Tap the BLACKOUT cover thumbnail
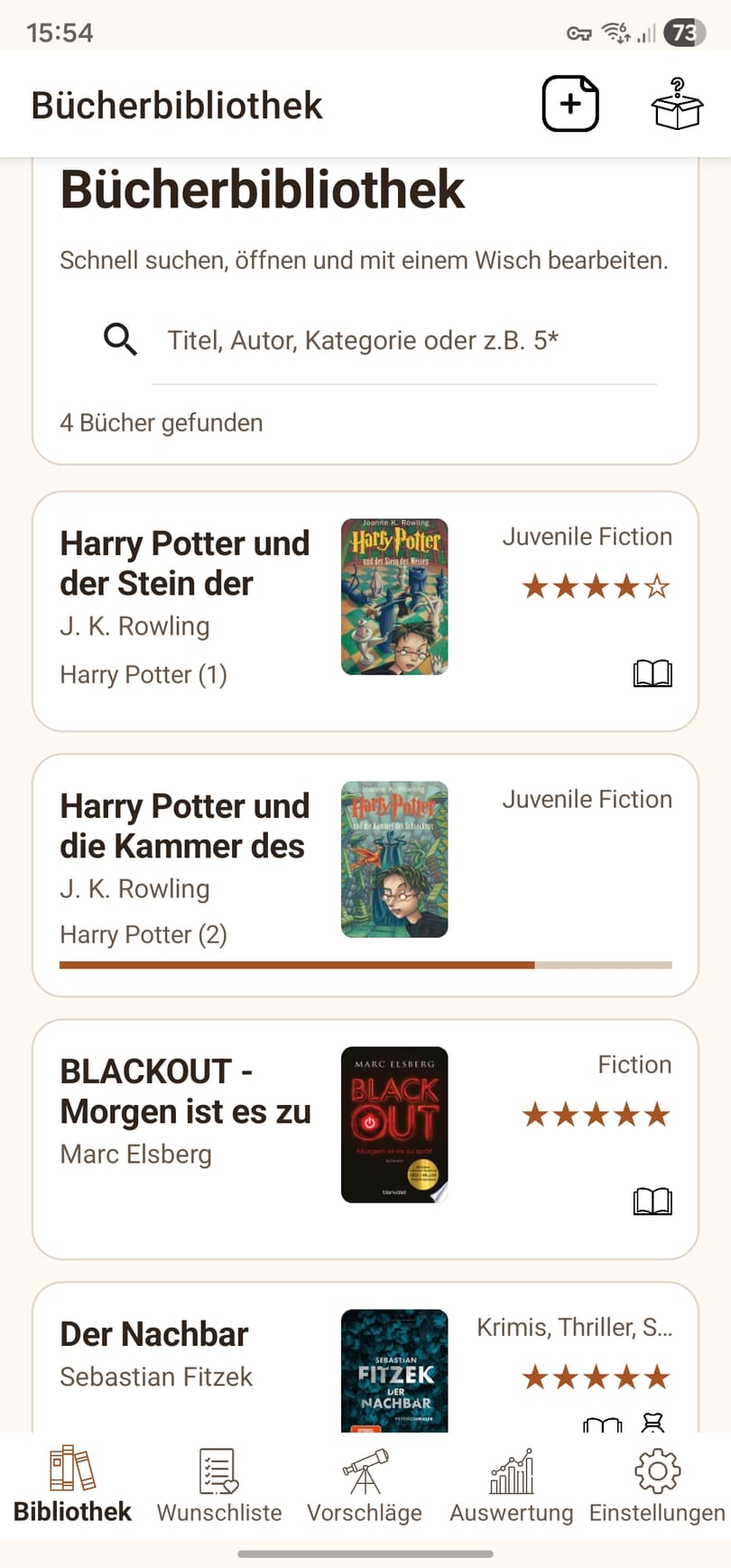 point(393,1124)
